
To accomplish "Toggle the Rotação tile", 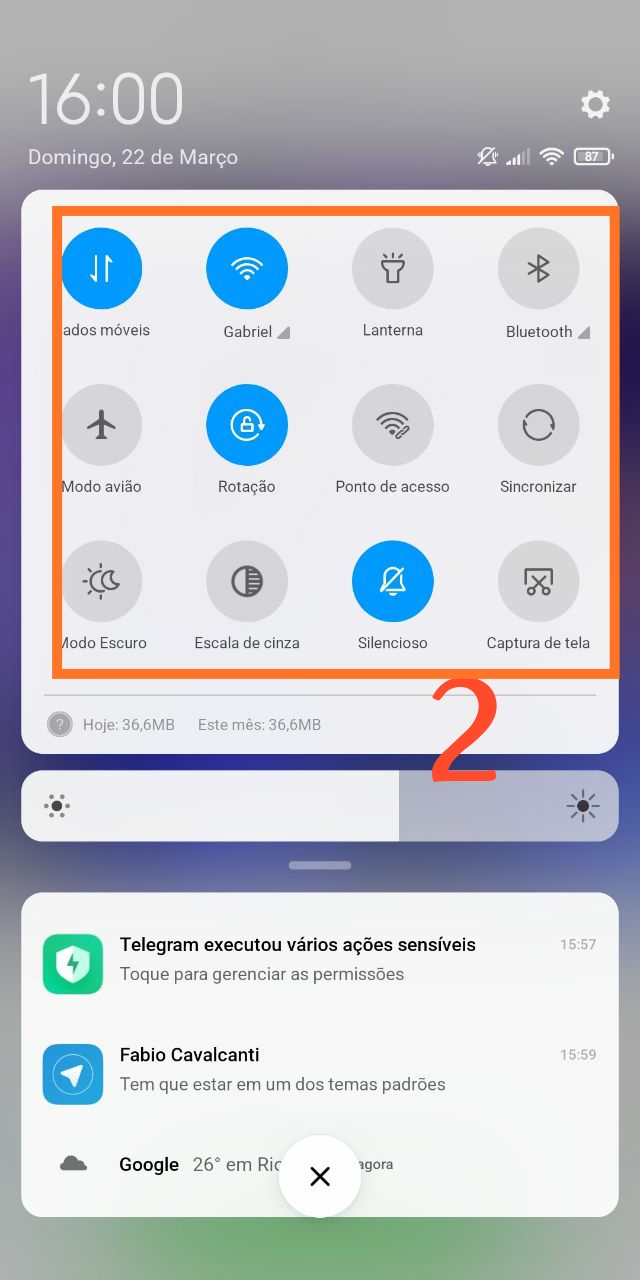I will tap(247, 425).
